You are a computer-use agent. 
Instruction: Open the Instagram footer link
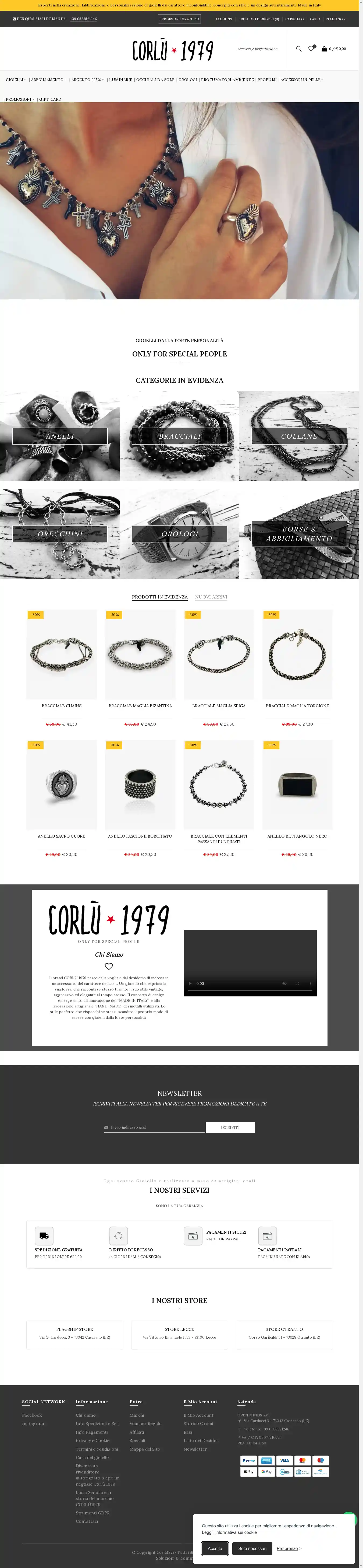(33, 1424)
